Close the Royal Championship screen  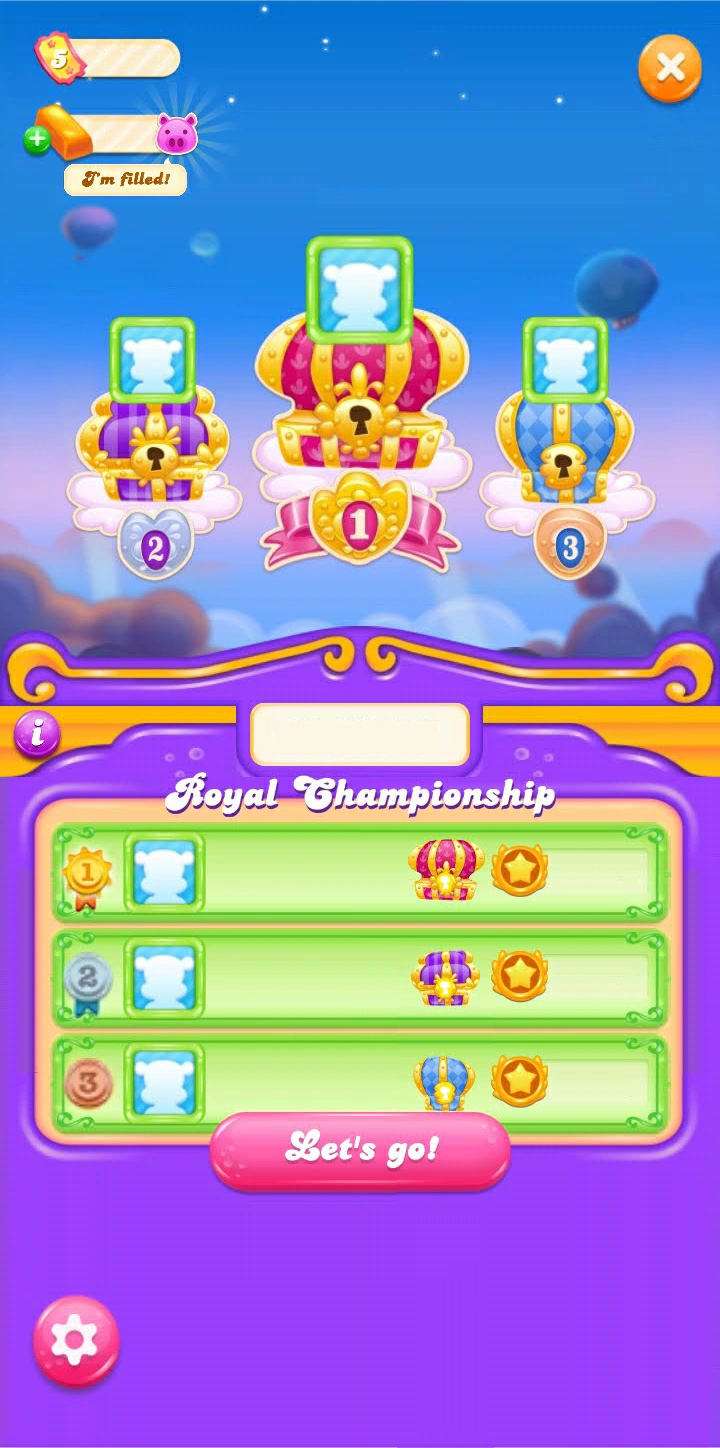[x=670, y=68]
